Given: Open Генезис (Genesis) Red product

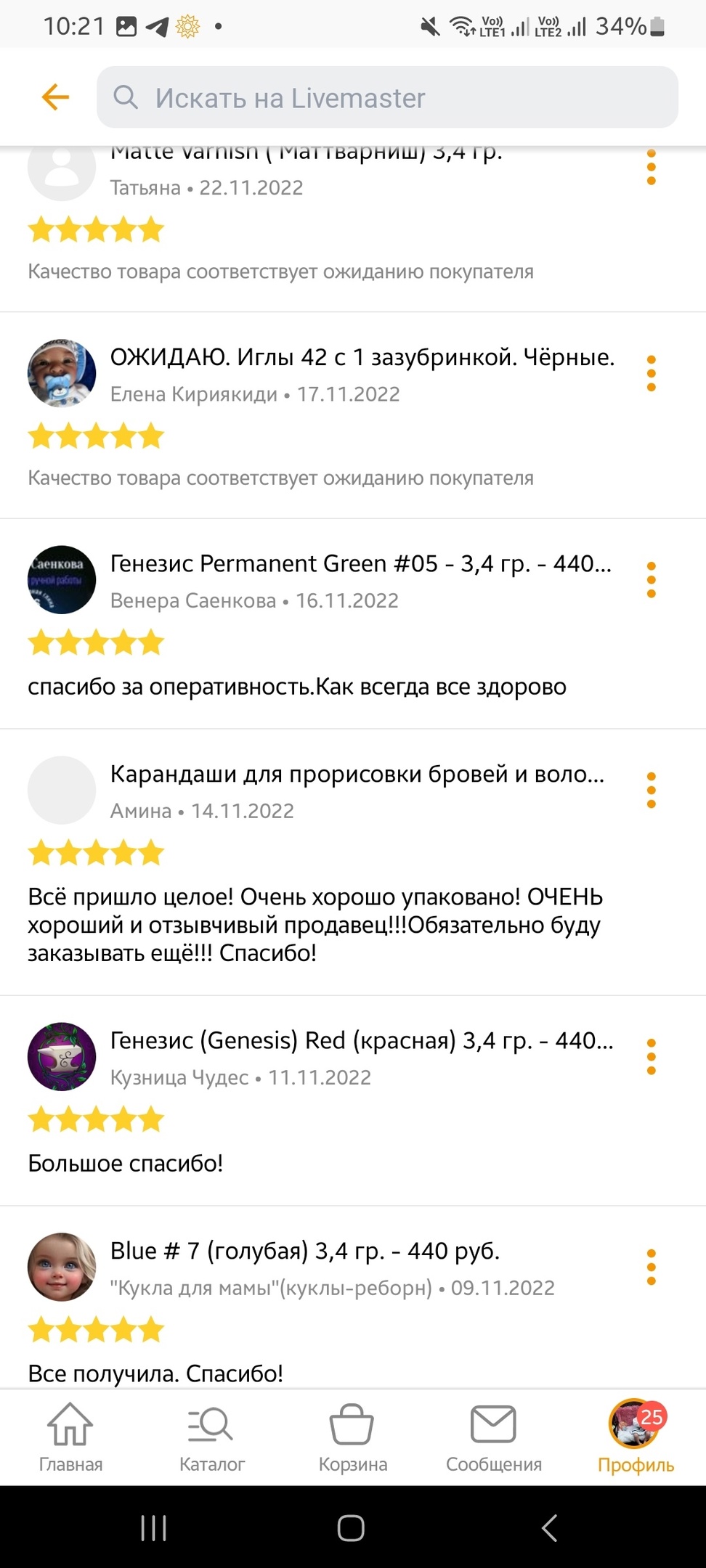Looking at the screenshot, I should pos(361,1040).
